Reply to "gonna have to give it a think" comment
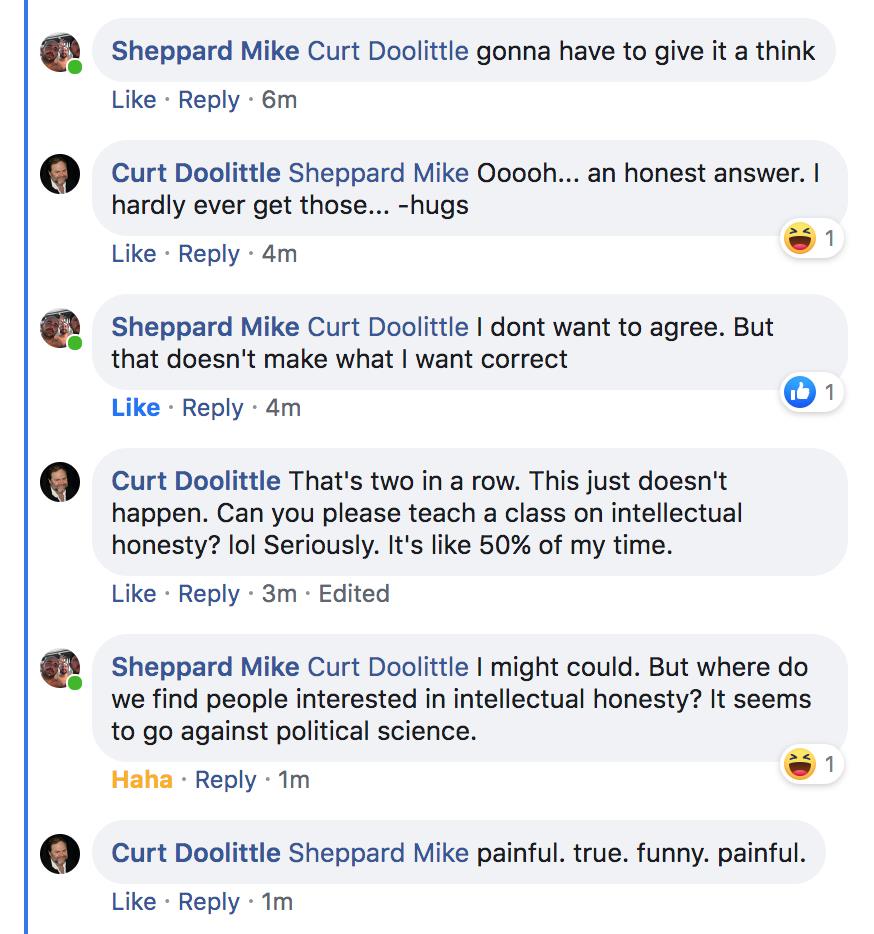Screen dimensions: 874x934 tap(208, 100)
